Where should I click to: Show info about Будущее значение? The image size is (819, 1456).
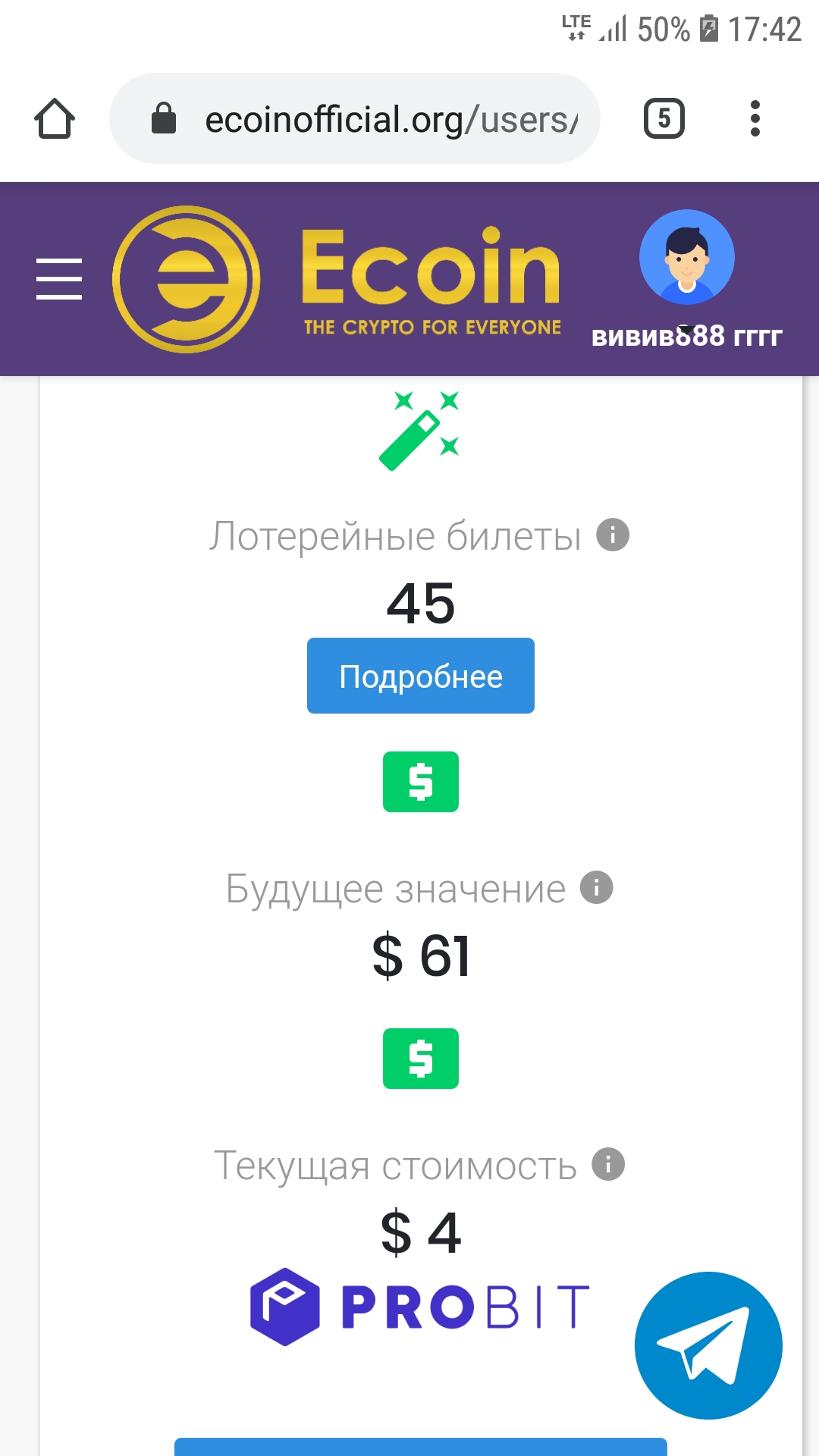597,887
